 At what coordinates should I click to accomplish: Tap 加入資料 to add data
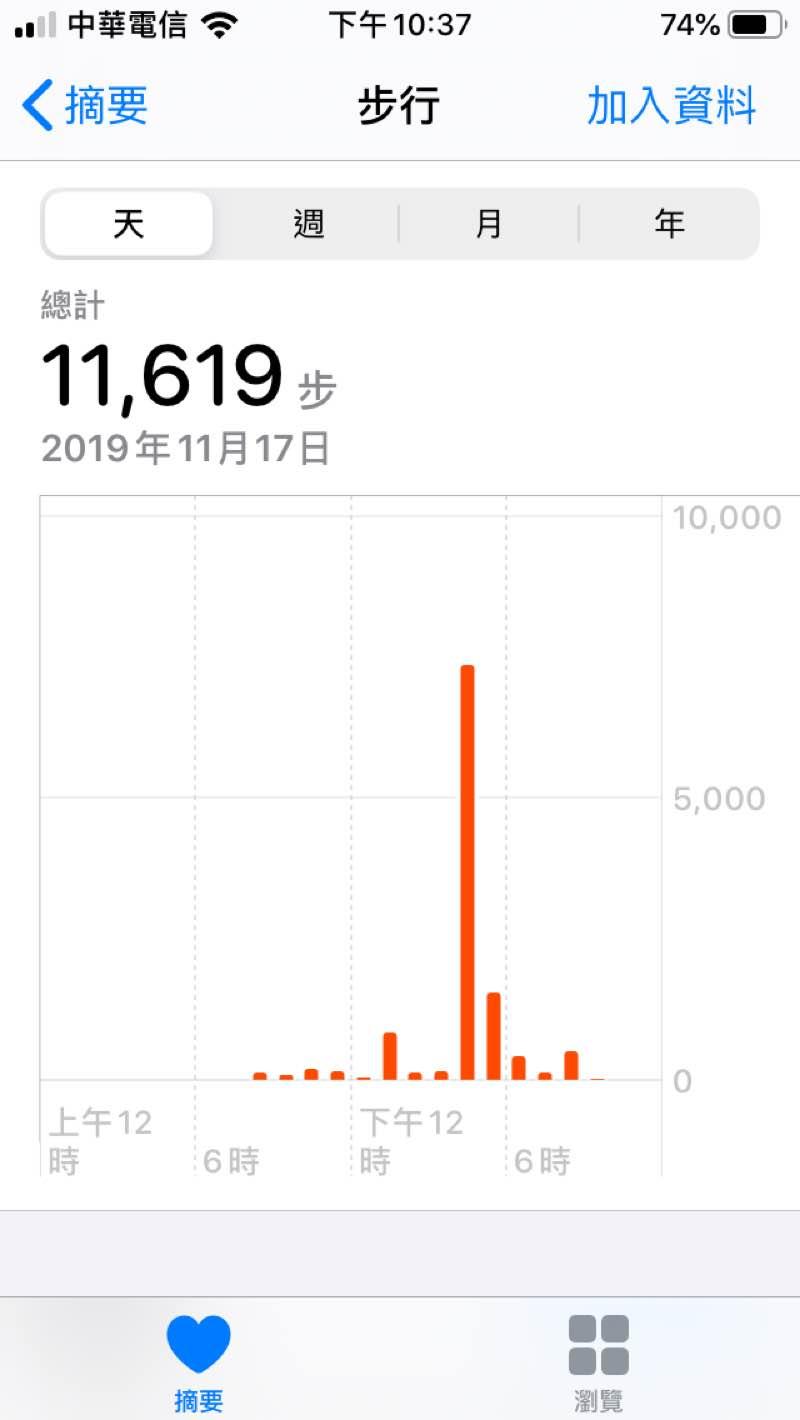pos(670,106)
